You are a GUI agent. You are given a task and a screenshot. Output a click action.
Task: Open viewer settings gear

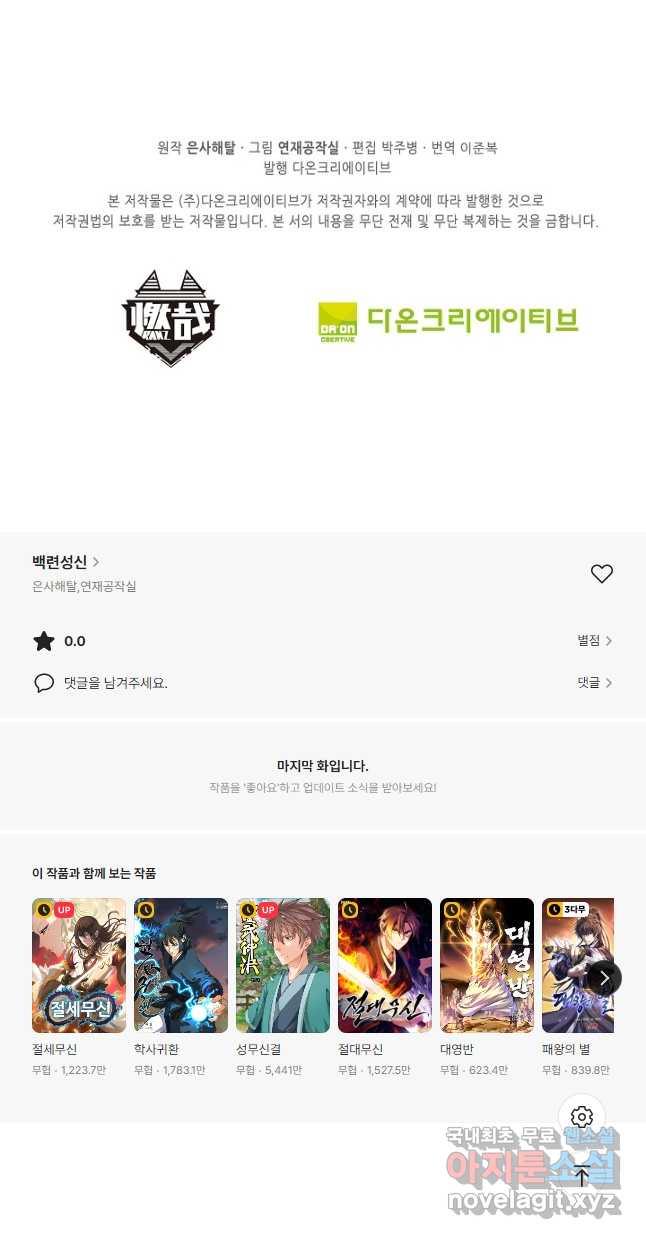(x=582, y=1117)
